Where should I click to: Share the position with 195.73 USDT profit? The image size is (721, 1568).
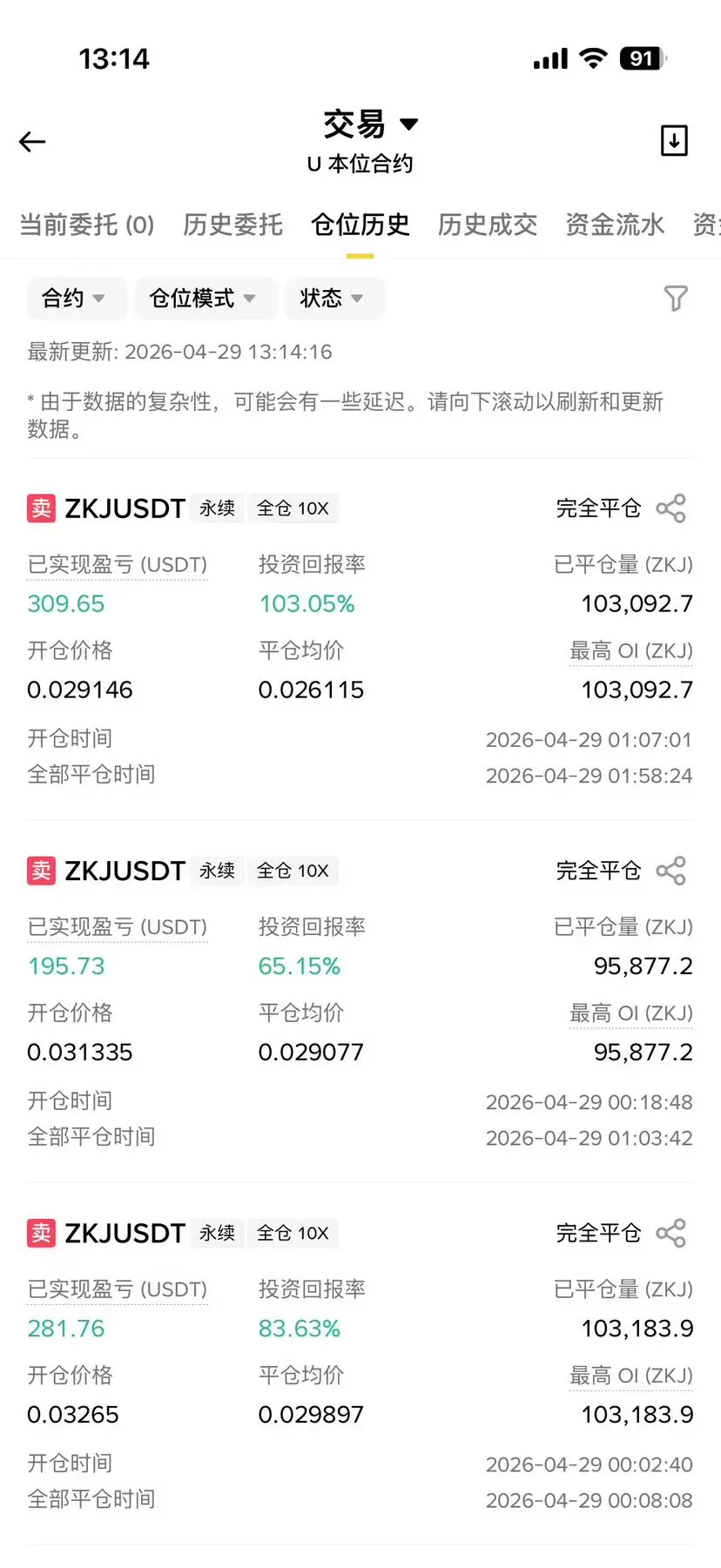pos(670,871)
